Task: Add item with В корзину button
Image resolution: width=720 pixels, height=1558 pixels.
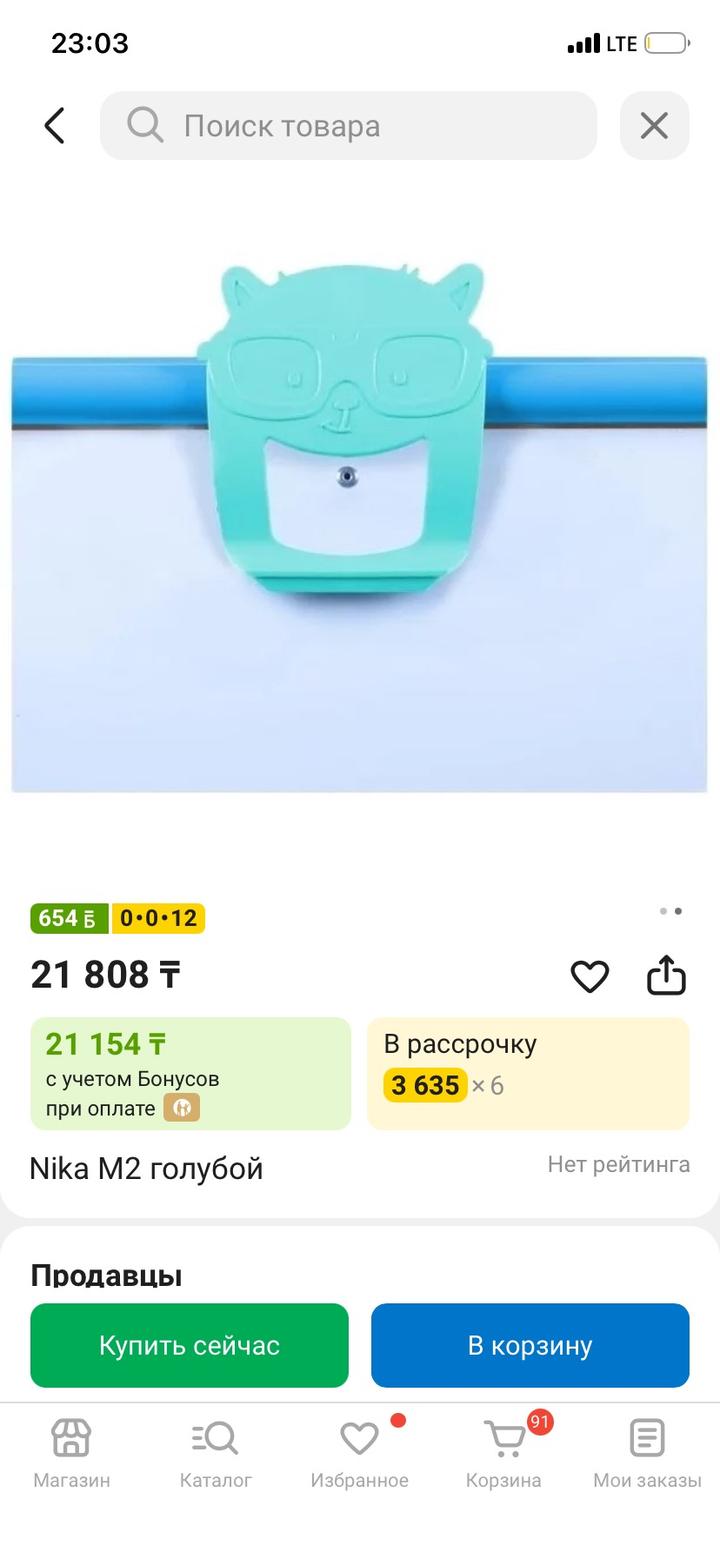Action: (530, 1345)
